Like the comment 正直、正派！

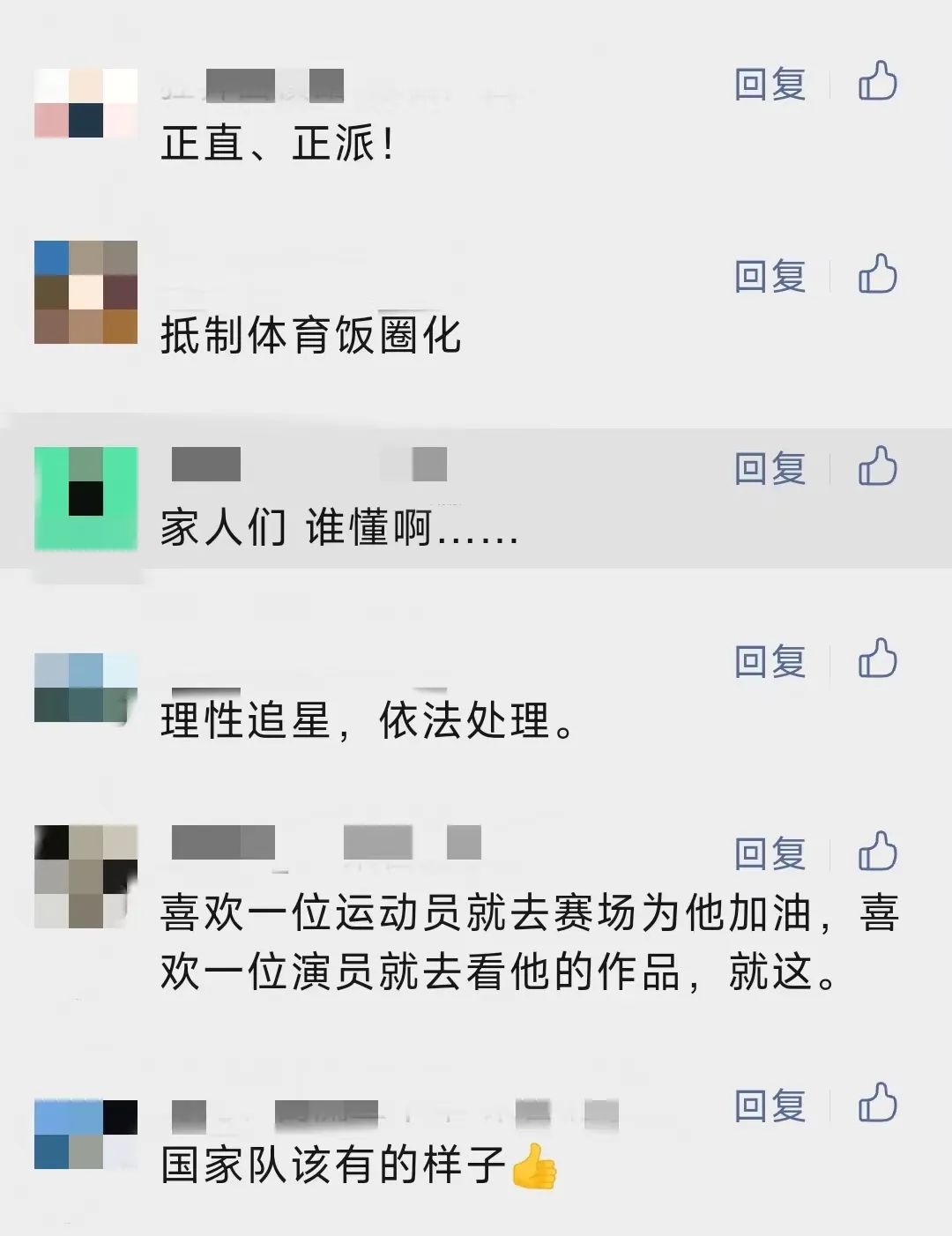coord(877,82)
